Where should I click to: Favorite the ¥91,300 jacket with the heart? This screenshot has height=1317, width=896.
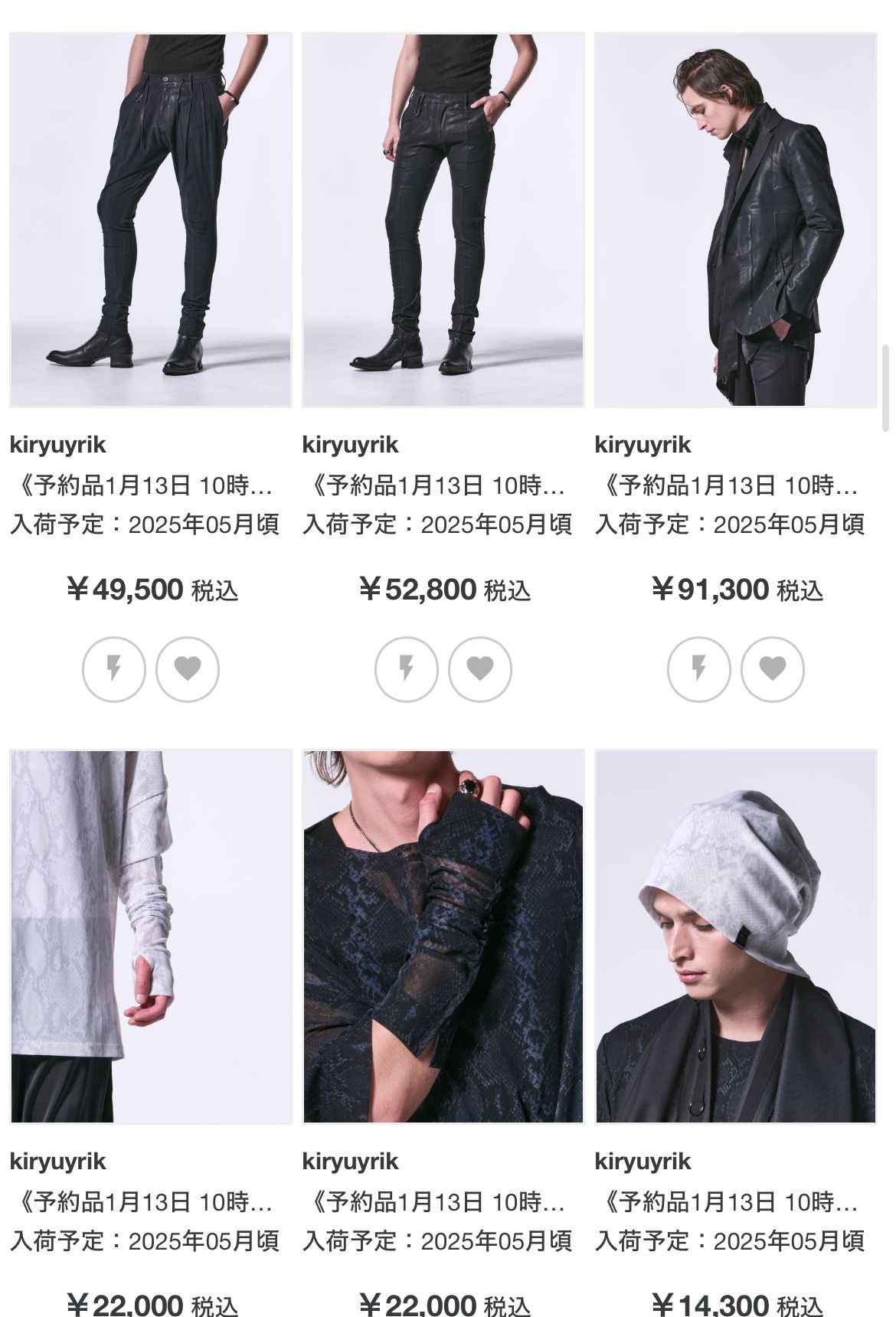coord(773,669)
